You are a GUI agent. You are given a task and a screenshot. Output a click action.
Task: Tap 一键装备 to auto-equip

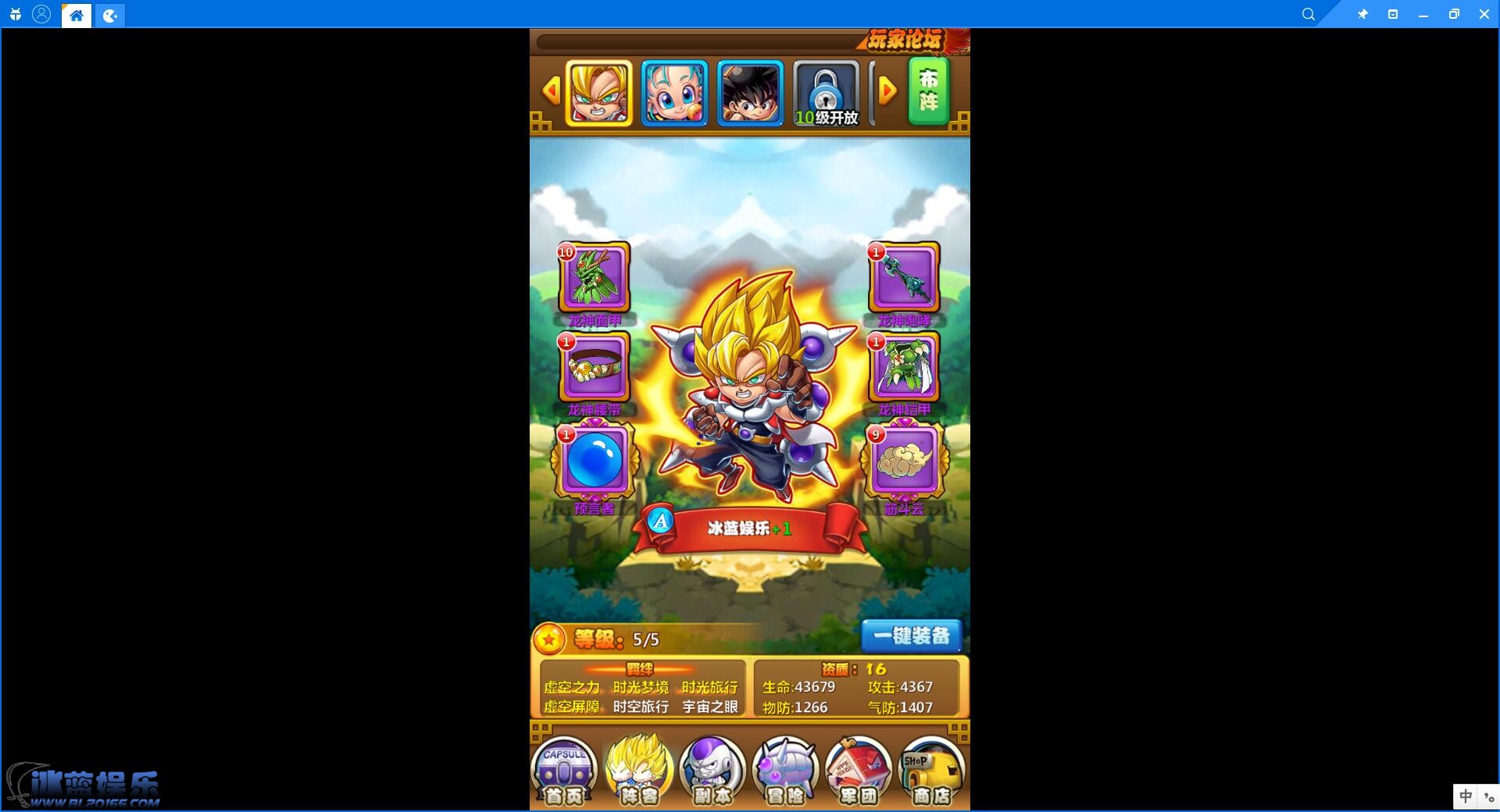911,636
